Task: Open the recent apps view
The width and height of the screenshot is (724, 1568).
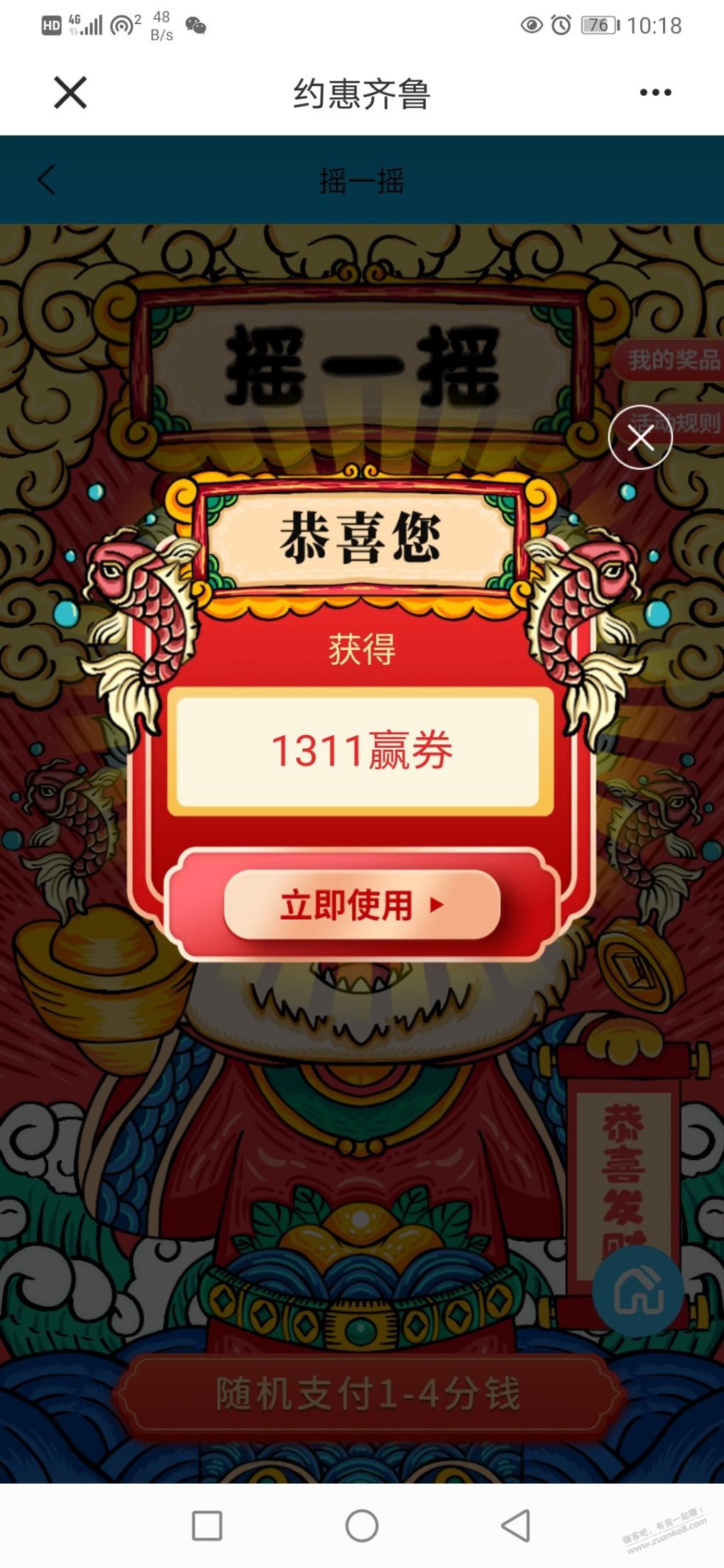Action: [x=207, y=1525]
